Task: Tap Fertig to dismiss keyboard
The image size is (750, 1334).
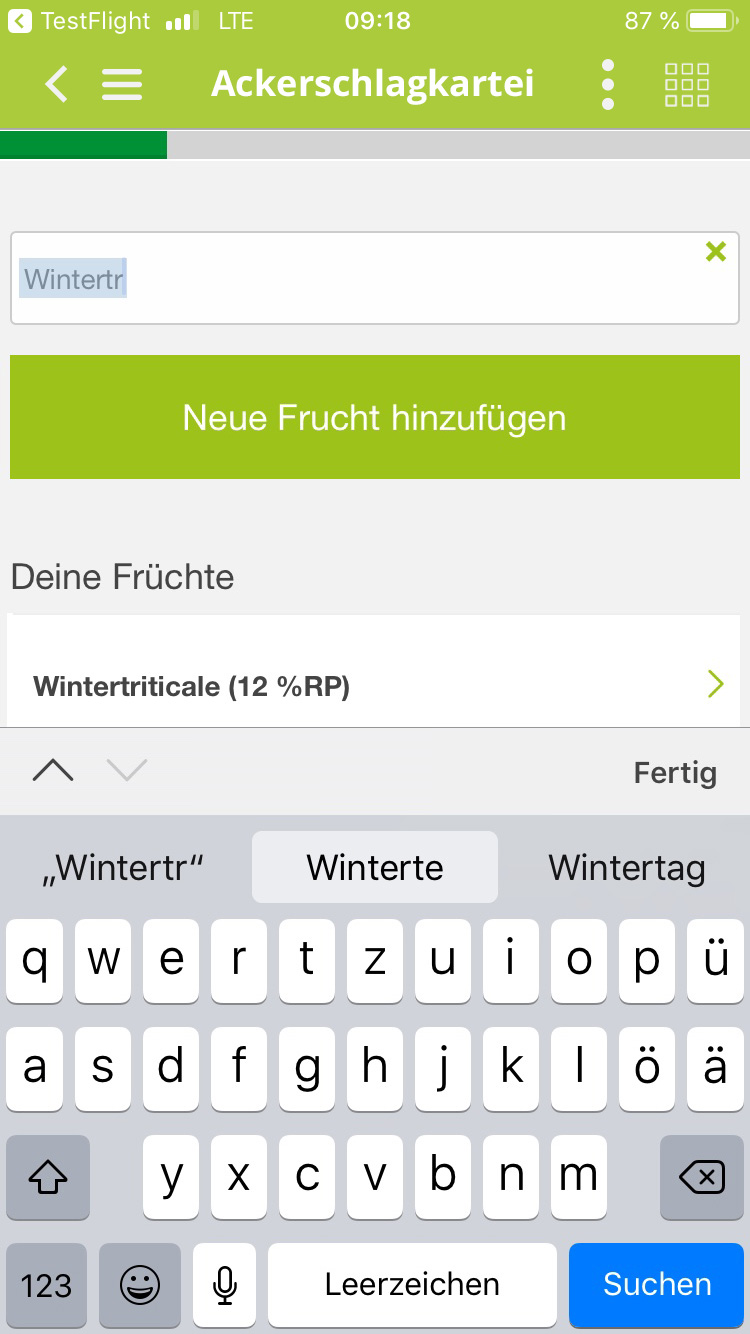Action: [x=675, y=772]
